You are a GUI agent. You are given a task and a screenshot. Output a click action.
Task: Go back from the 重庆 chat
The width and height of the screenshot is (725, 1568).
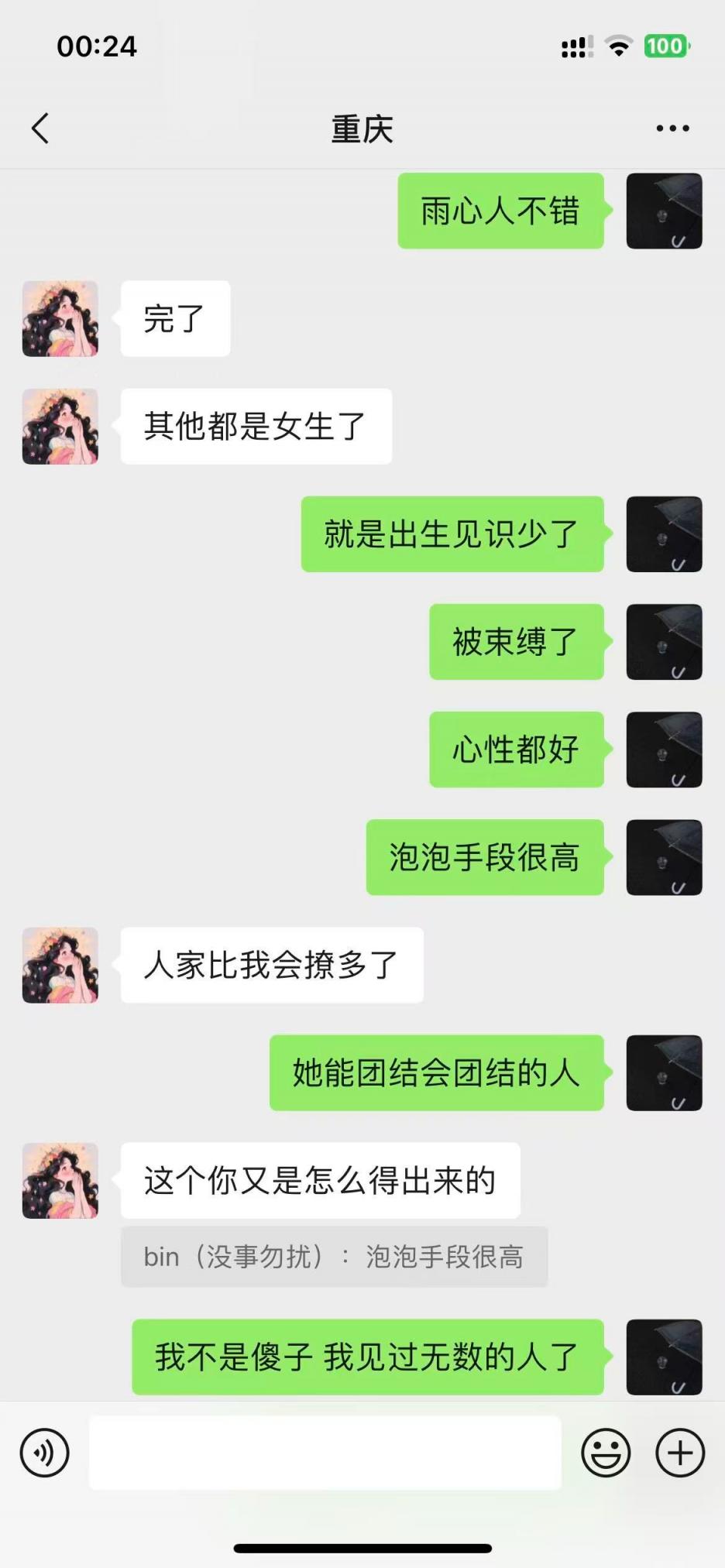coord(41,129)
